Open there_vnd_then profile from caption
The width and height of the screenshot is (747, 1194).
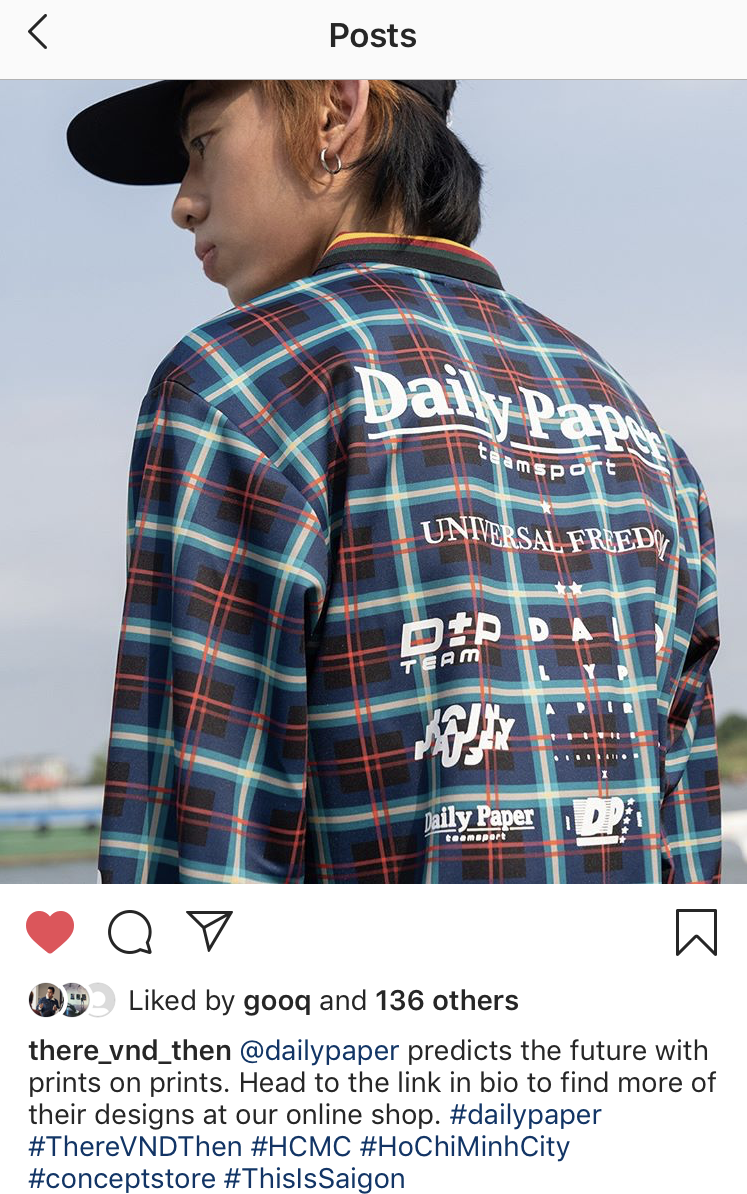point(130,1052)
